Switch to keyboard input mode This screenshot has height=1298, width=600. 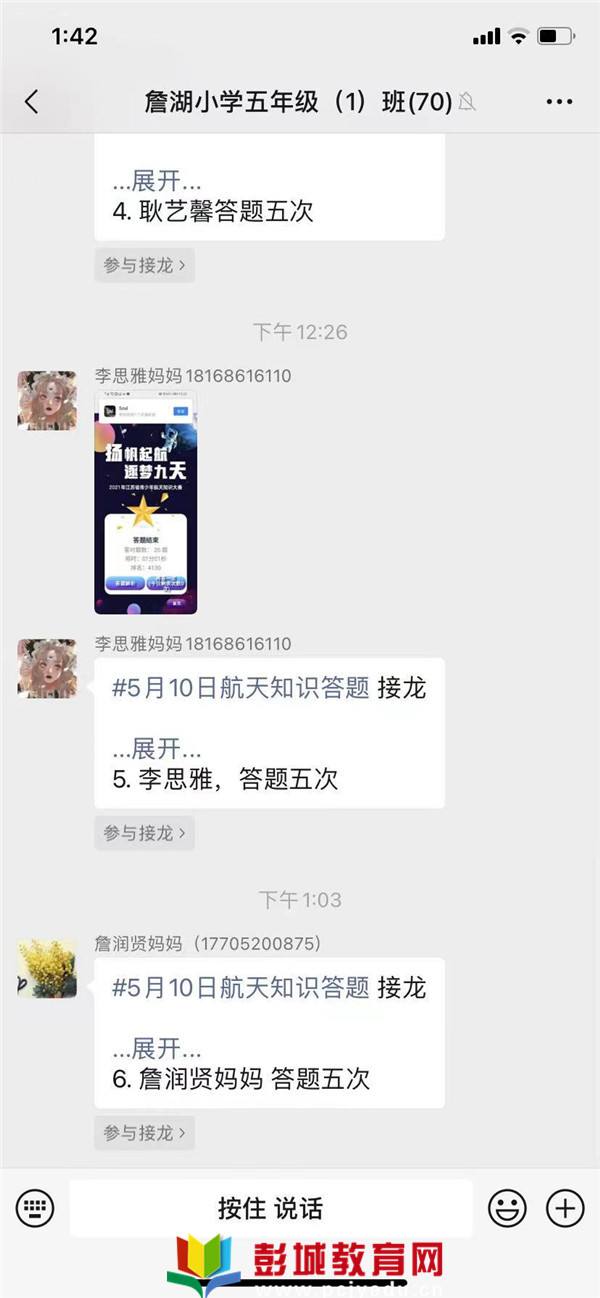point(35,1208)
